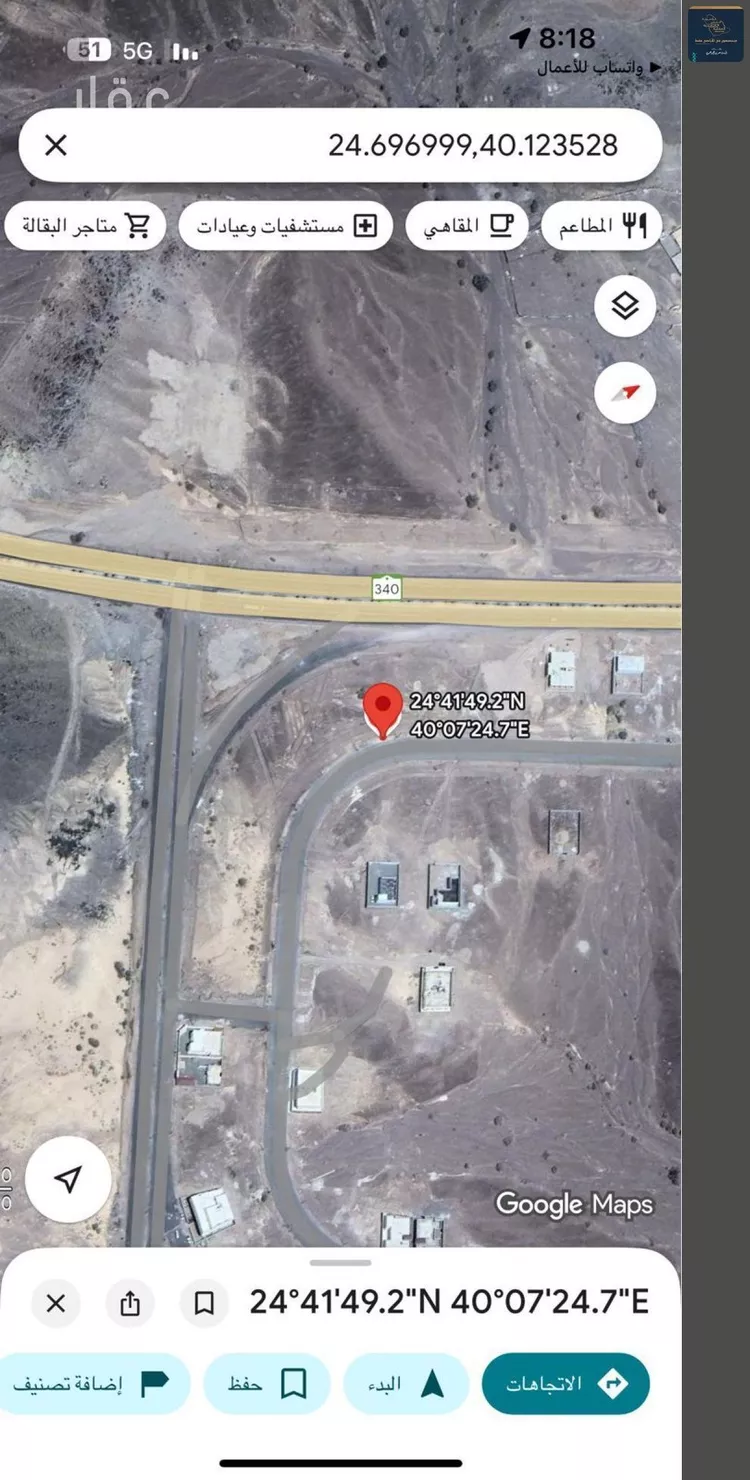750x1480 pixels.
Task: Edit the 24.696999,40.123528 search field
Action: point(340,146)
